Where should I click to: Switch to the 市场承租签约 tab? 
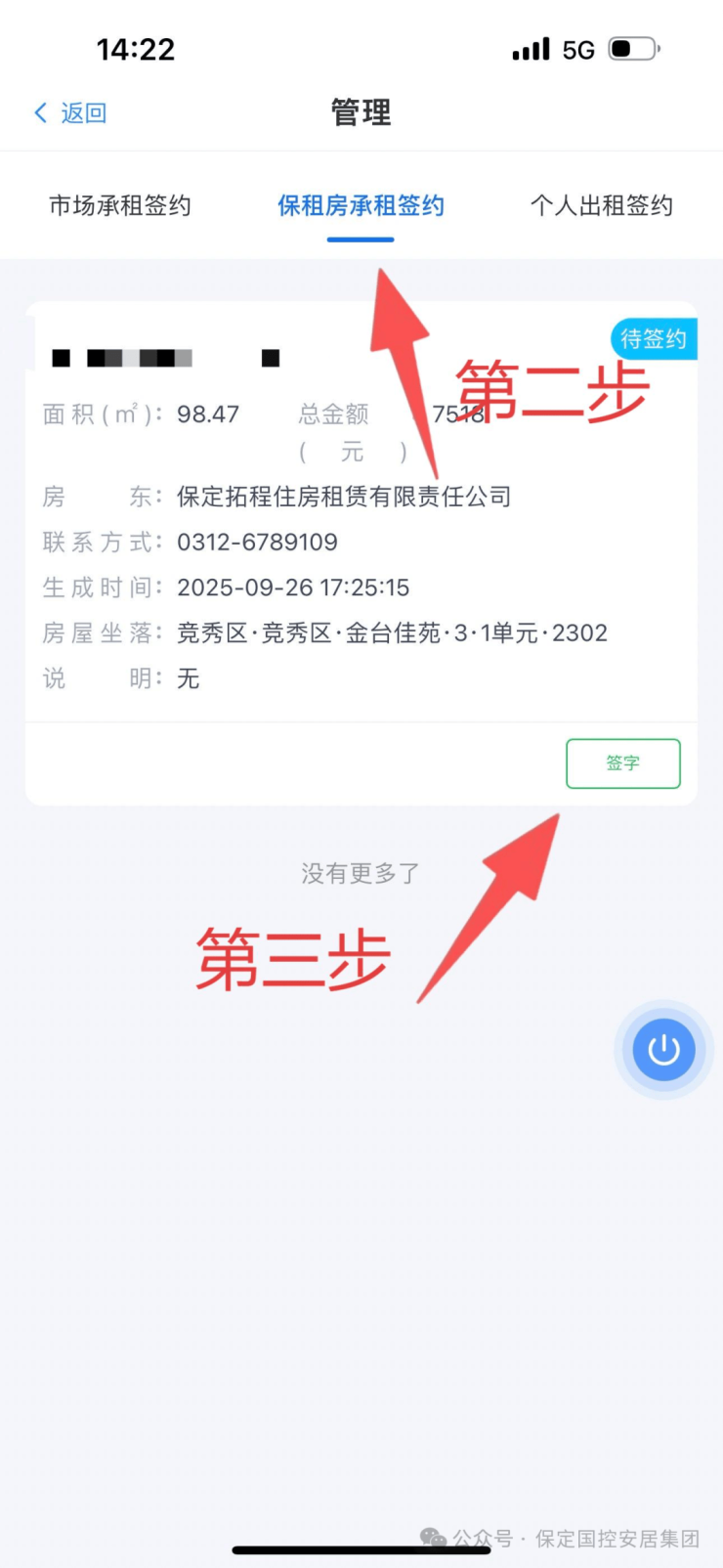[120, 206]
